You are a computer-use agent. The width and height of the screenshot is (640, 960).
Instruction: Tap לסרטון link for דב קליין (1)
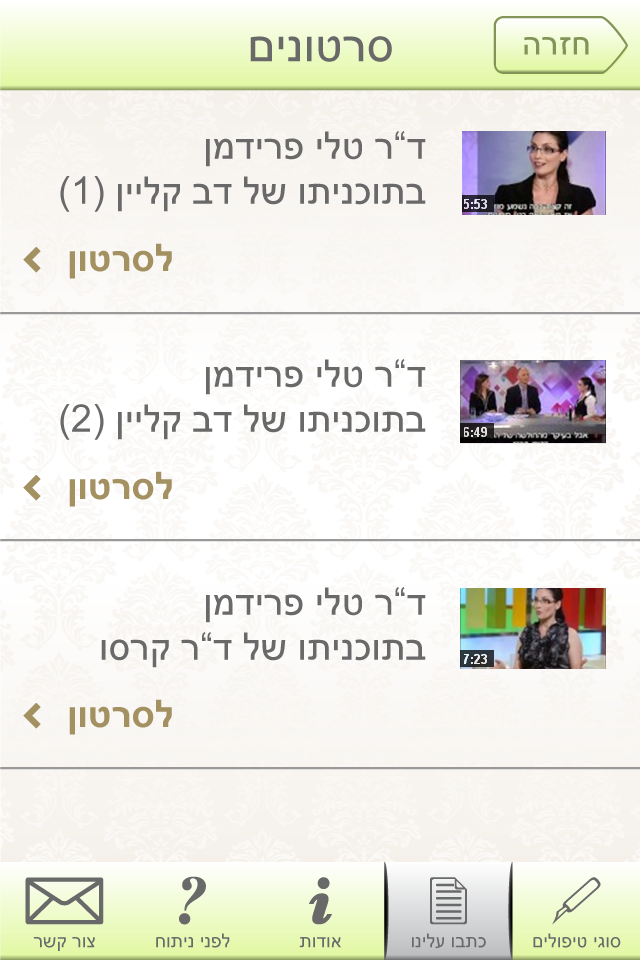click(x=98, y=260)
